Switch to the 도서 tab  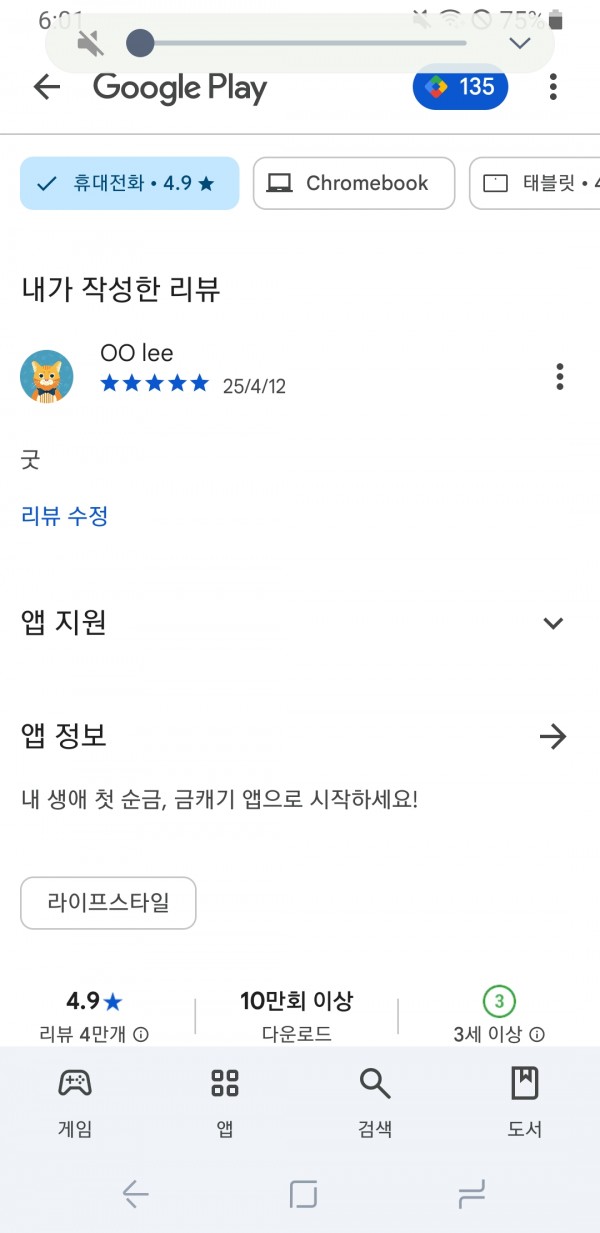pyautogui.click(x=525, y=1100)
